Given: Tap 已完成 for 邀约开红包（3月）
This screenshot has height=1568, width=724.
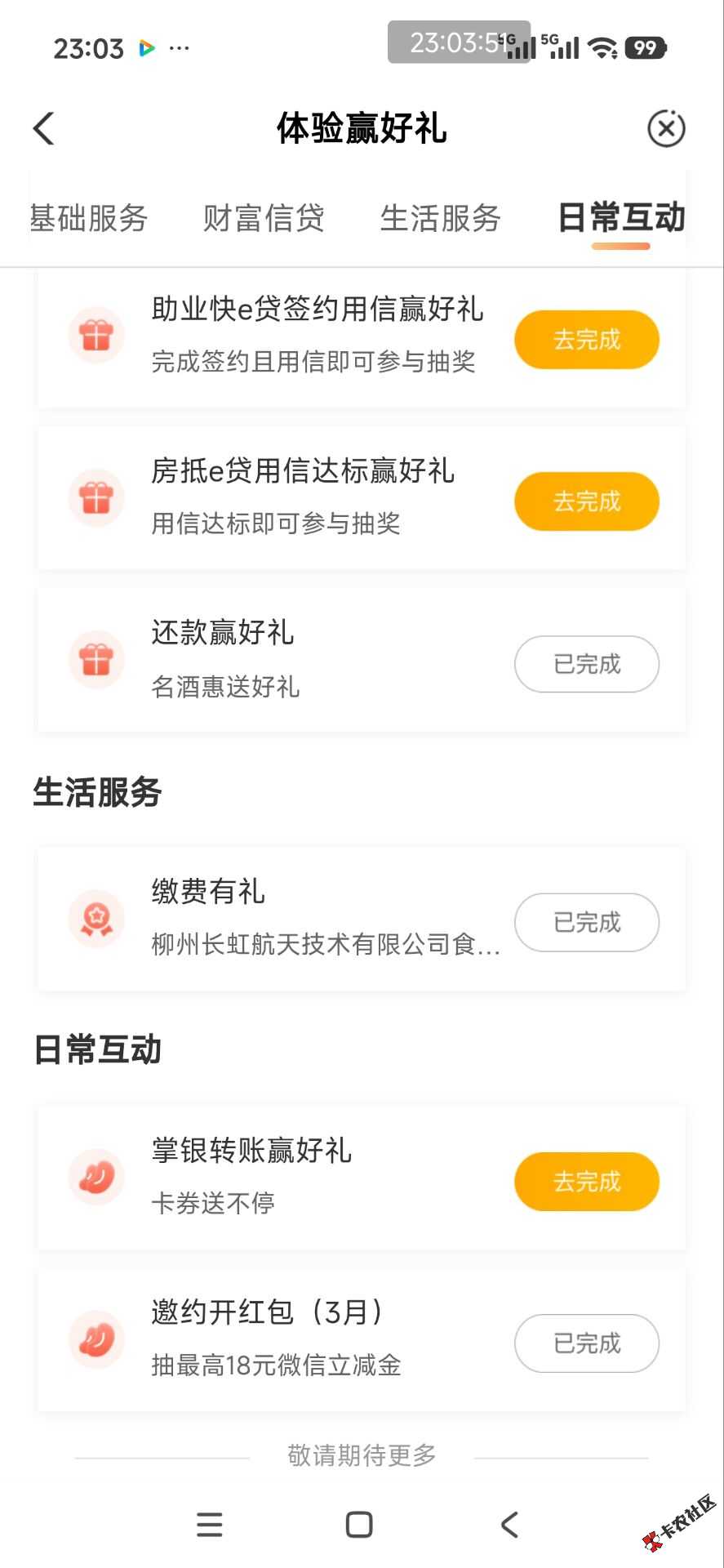Looking at the screenshot, I should [x=586, y=1343].
